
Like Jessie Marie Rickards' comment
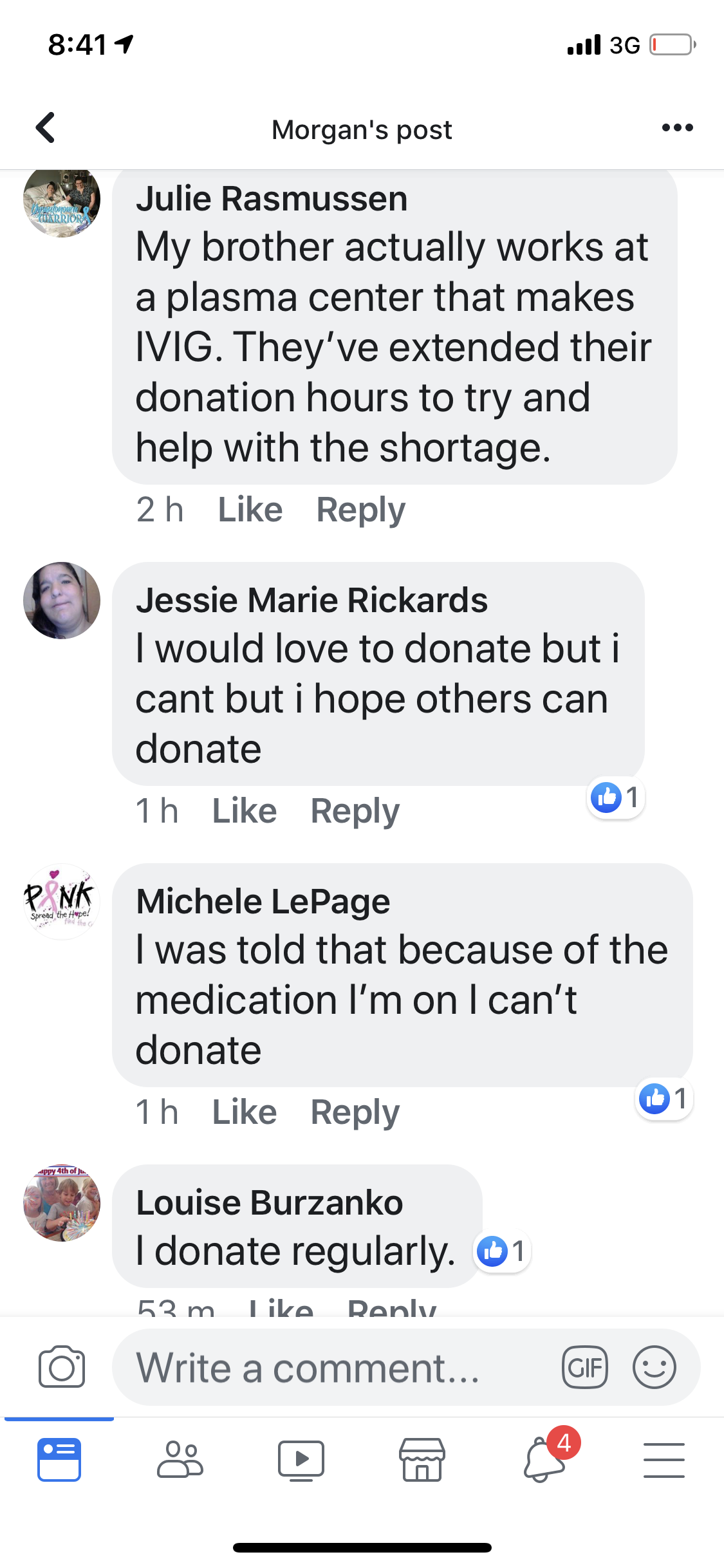click(x=244, y=811)
